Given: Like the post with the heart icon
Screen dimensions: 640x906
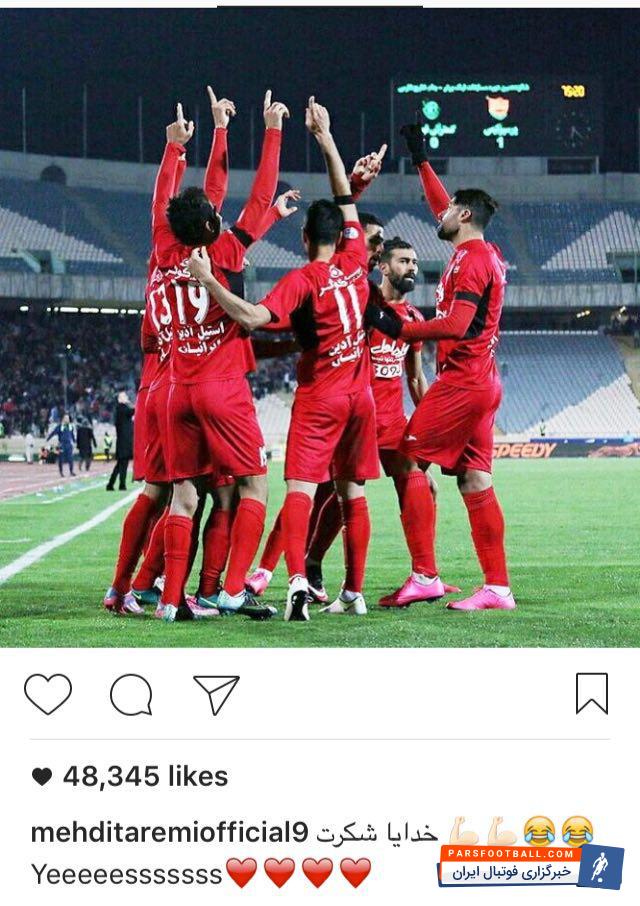Looking at the screenshot, I should click(x=48, y=694).
